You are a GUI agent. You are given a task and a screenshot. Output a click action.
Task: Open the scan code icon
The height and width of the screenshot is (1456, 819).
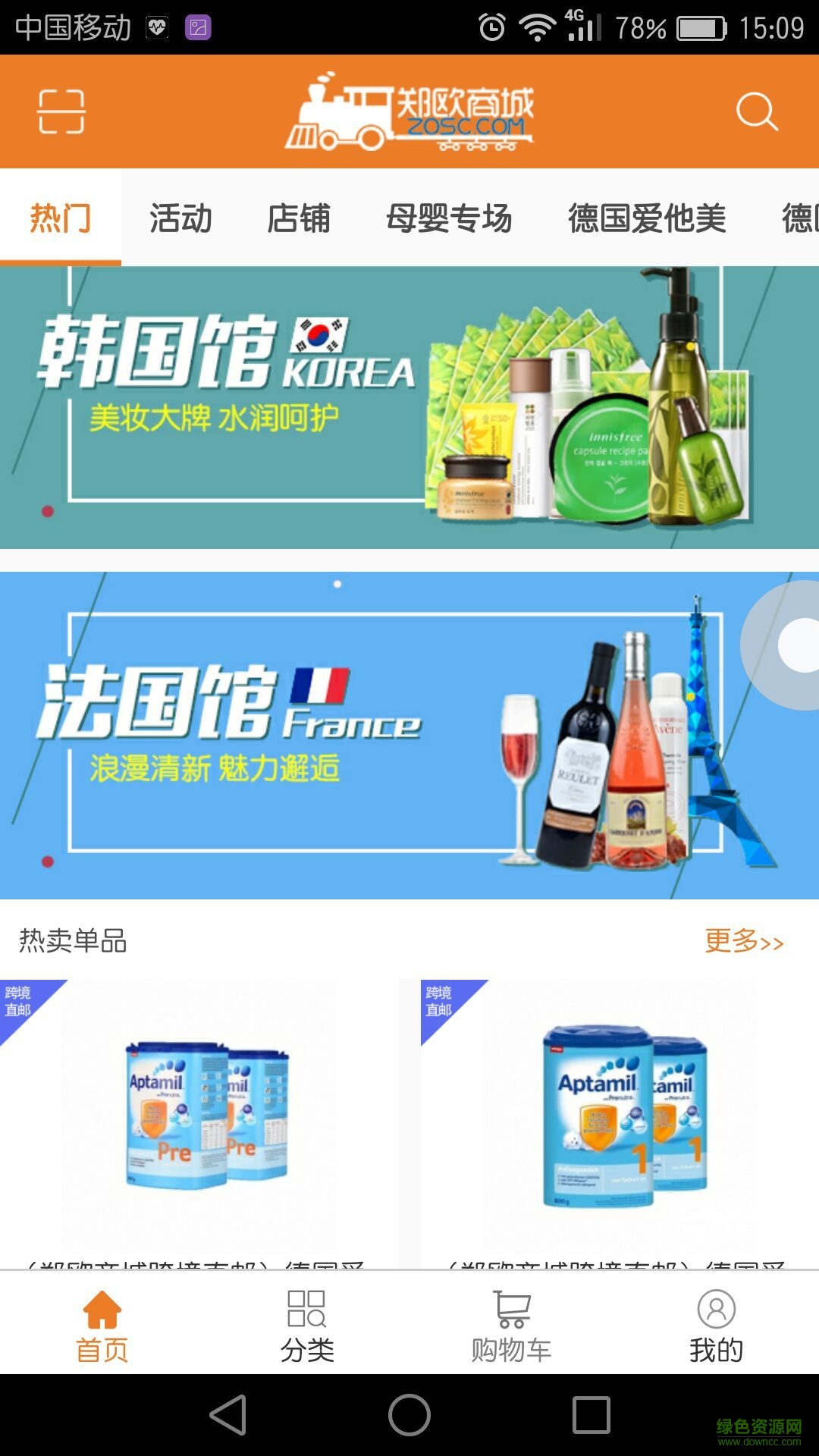pos(61,111)
